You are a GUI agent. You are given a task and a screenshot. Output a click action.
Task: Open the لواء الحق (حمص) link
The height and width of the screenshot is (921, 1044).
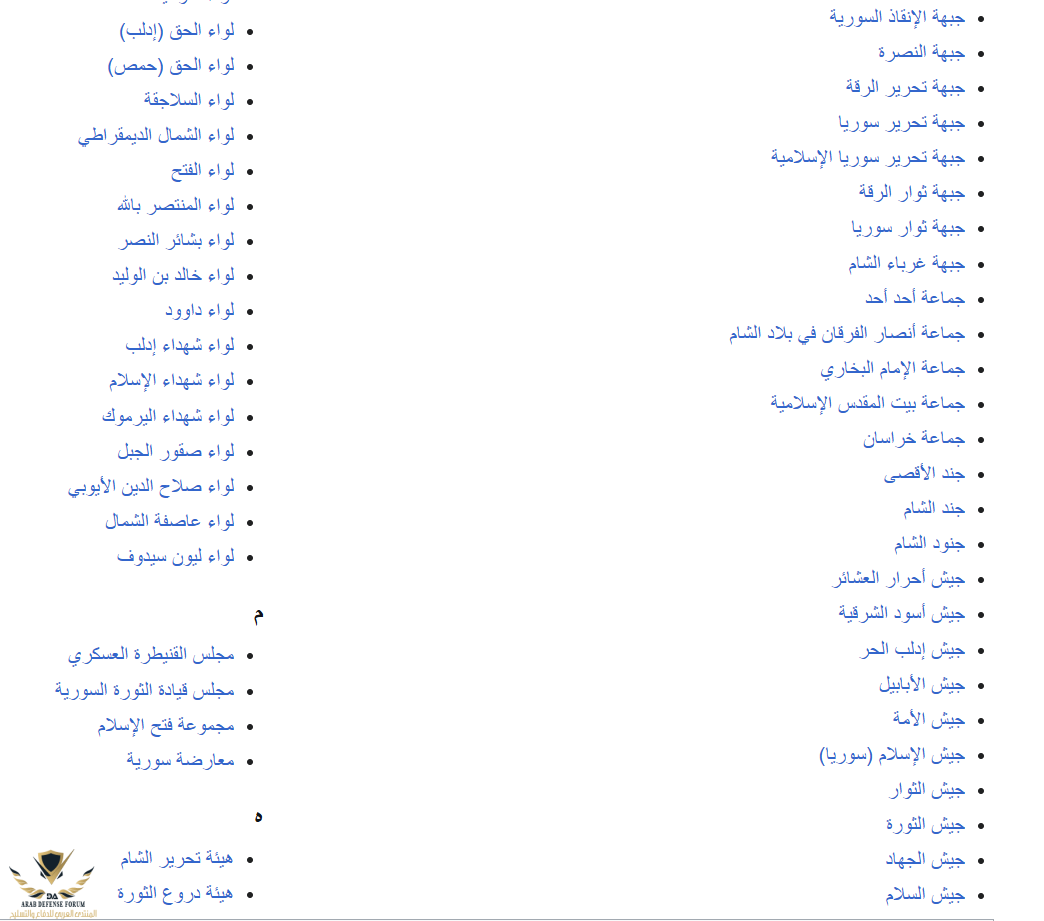(x=171, y=66)
